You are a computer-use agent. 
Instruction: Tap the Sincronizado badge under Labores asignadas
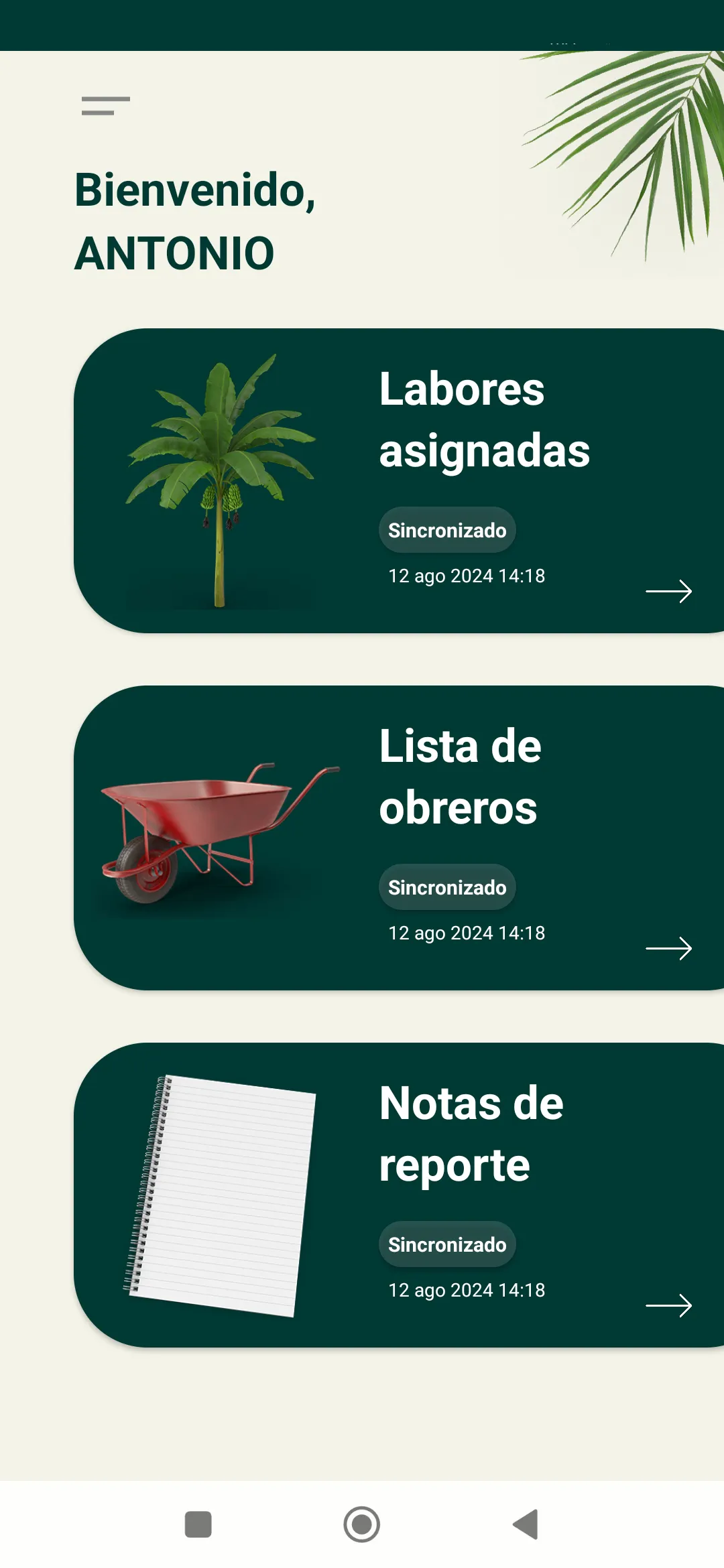[446, 530]
